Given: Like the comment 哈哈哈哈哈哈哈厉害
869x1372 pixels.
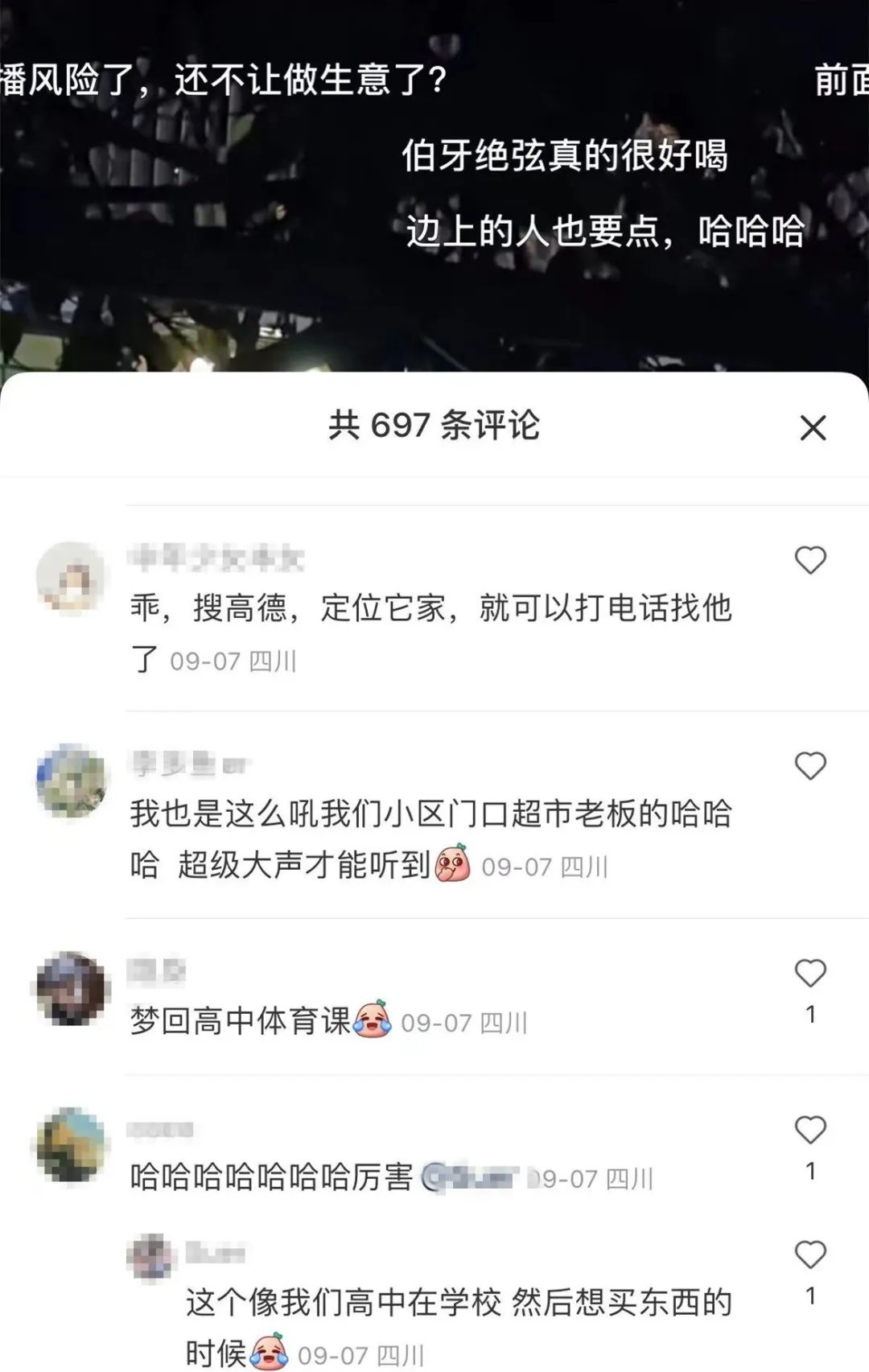Looking at the screenshot, I should click(810, 1131).
